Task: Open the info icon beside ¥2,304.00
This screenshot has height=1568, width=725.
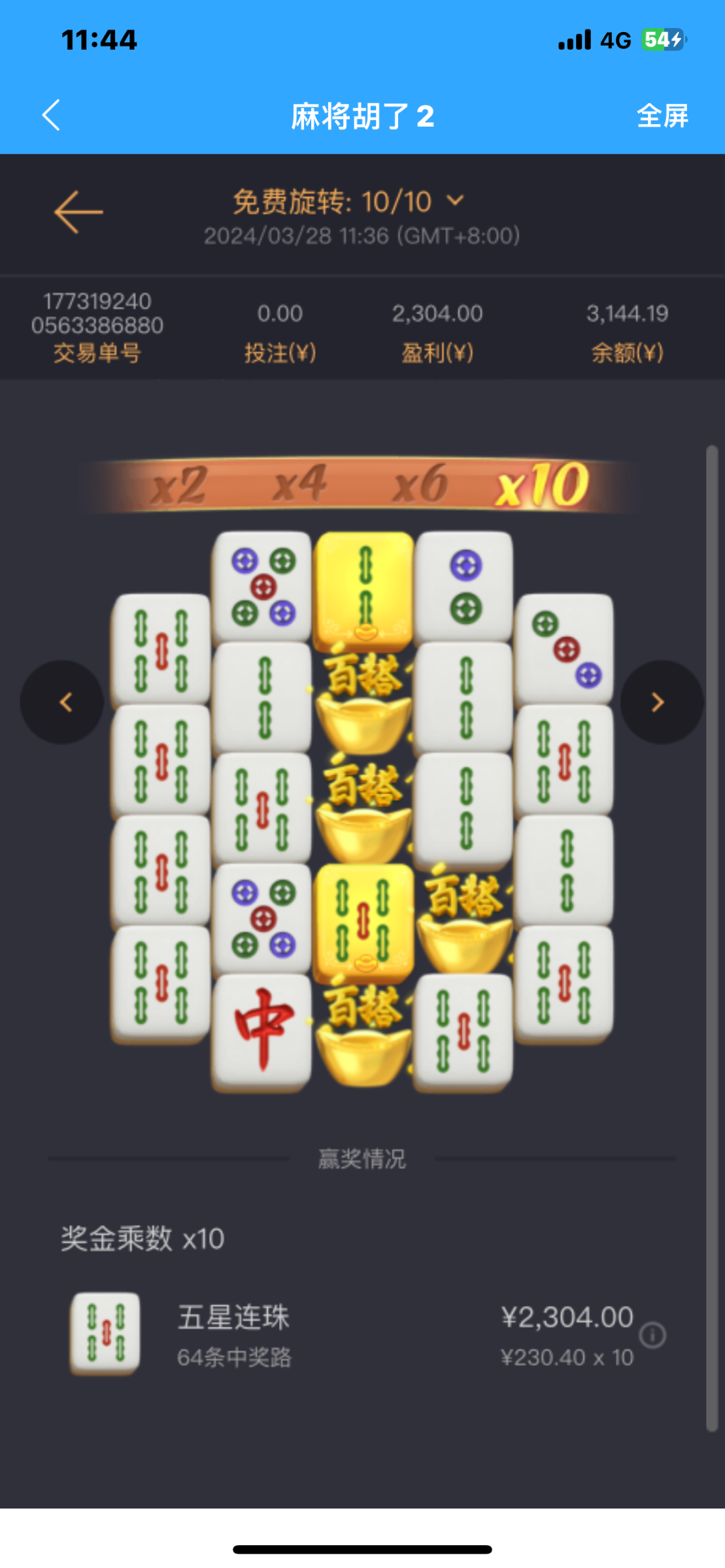Action: (652, 1335)
